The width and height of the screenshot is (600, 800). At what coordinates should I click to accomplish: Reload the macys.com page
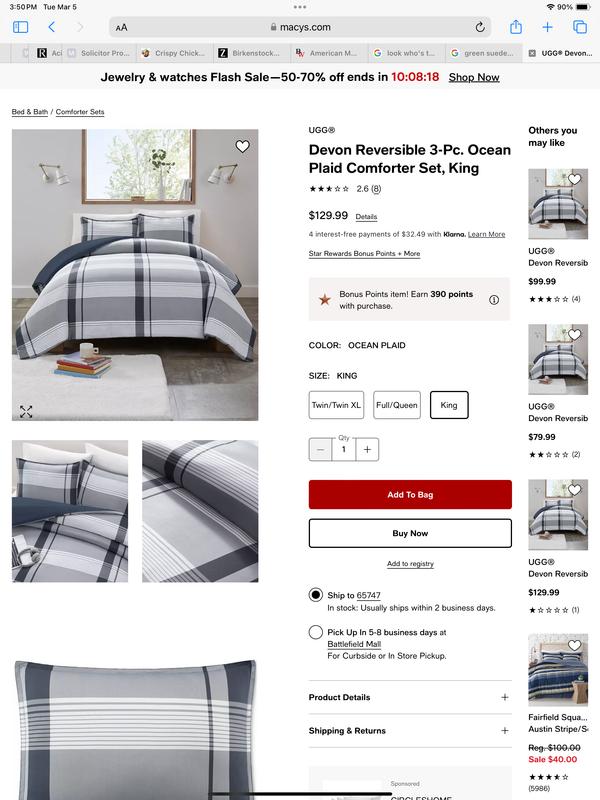tap(480, 27)
